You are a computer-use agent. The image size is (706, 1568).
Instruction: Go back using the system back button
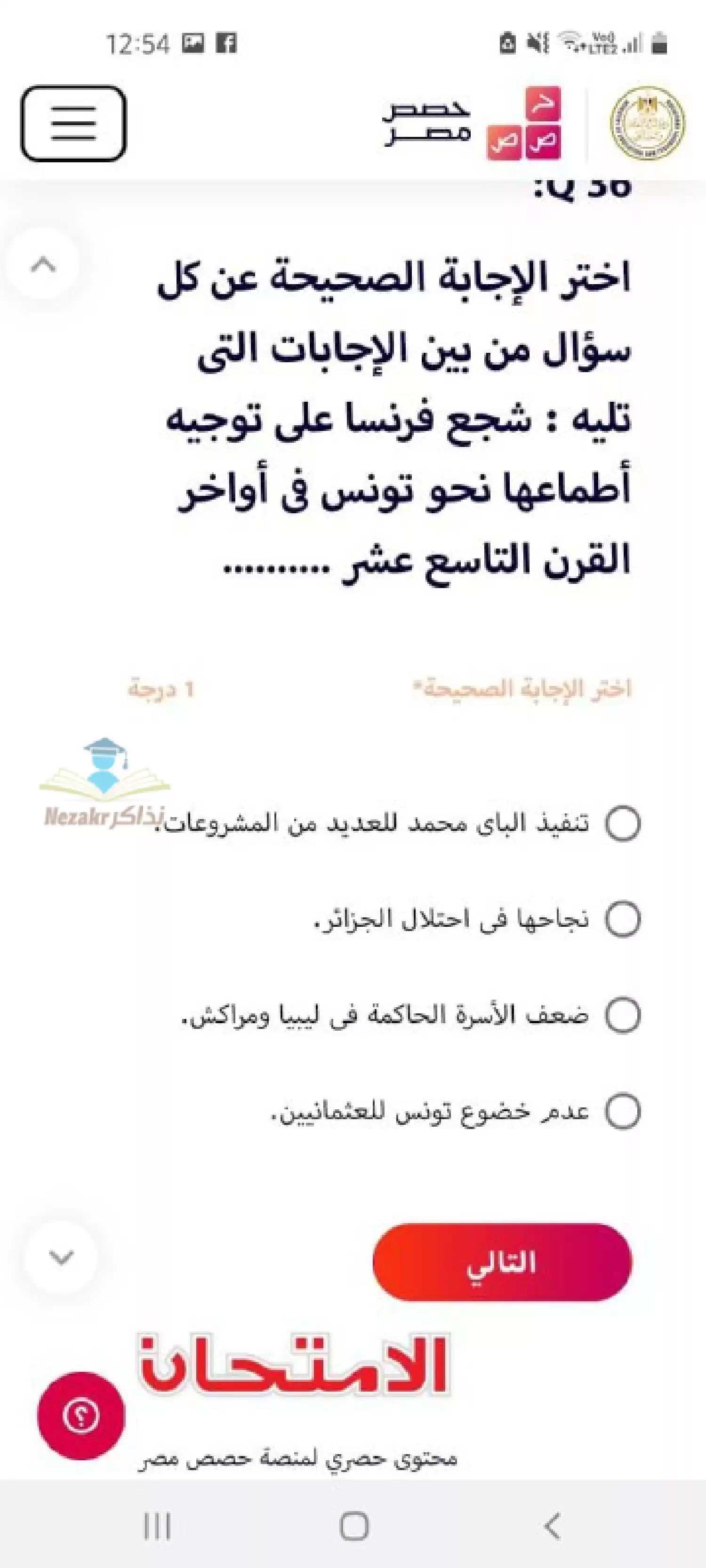coord(552,1526)
